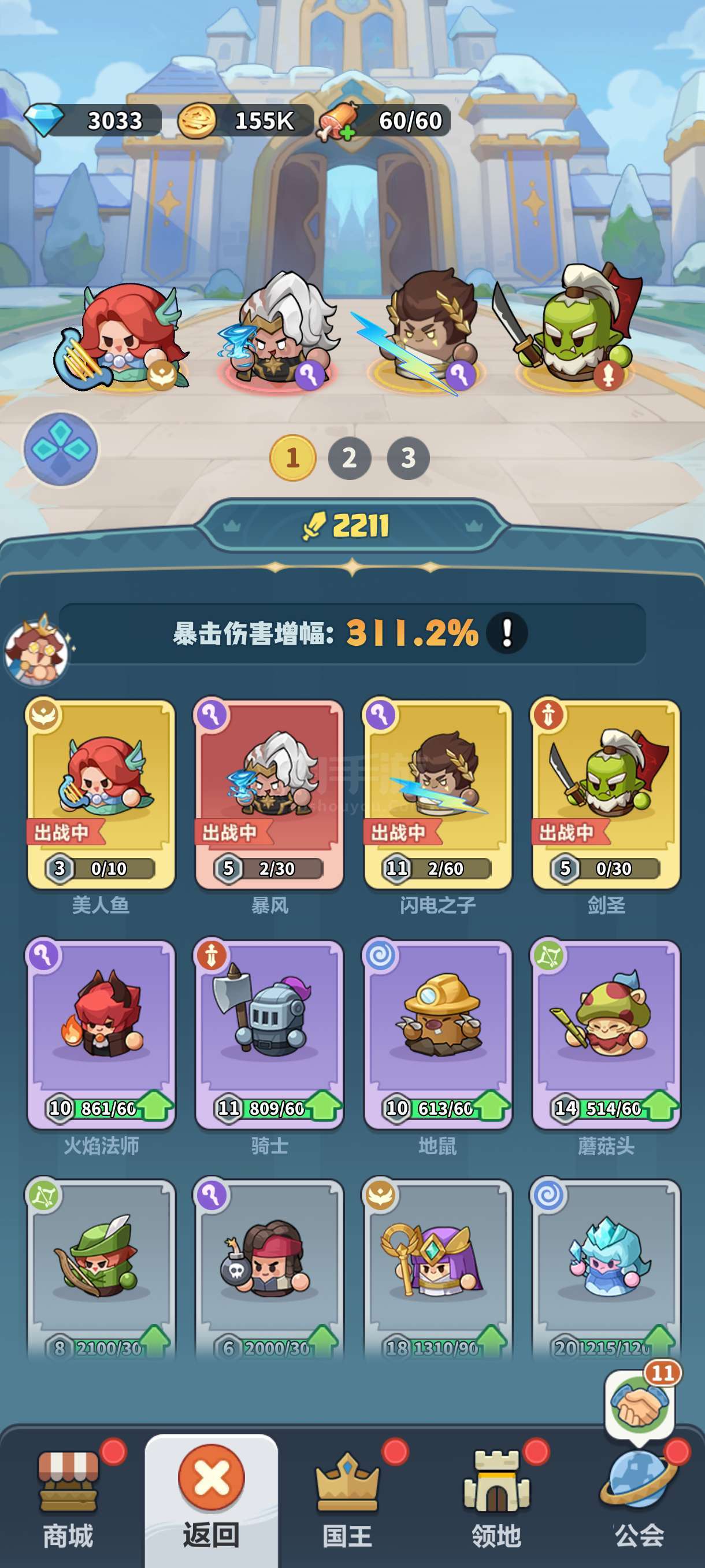Tap the info icon beside 暴击伤害增幅
Image resolution: width=705 pixels, height=1568 pixels.
coord(507,633)
